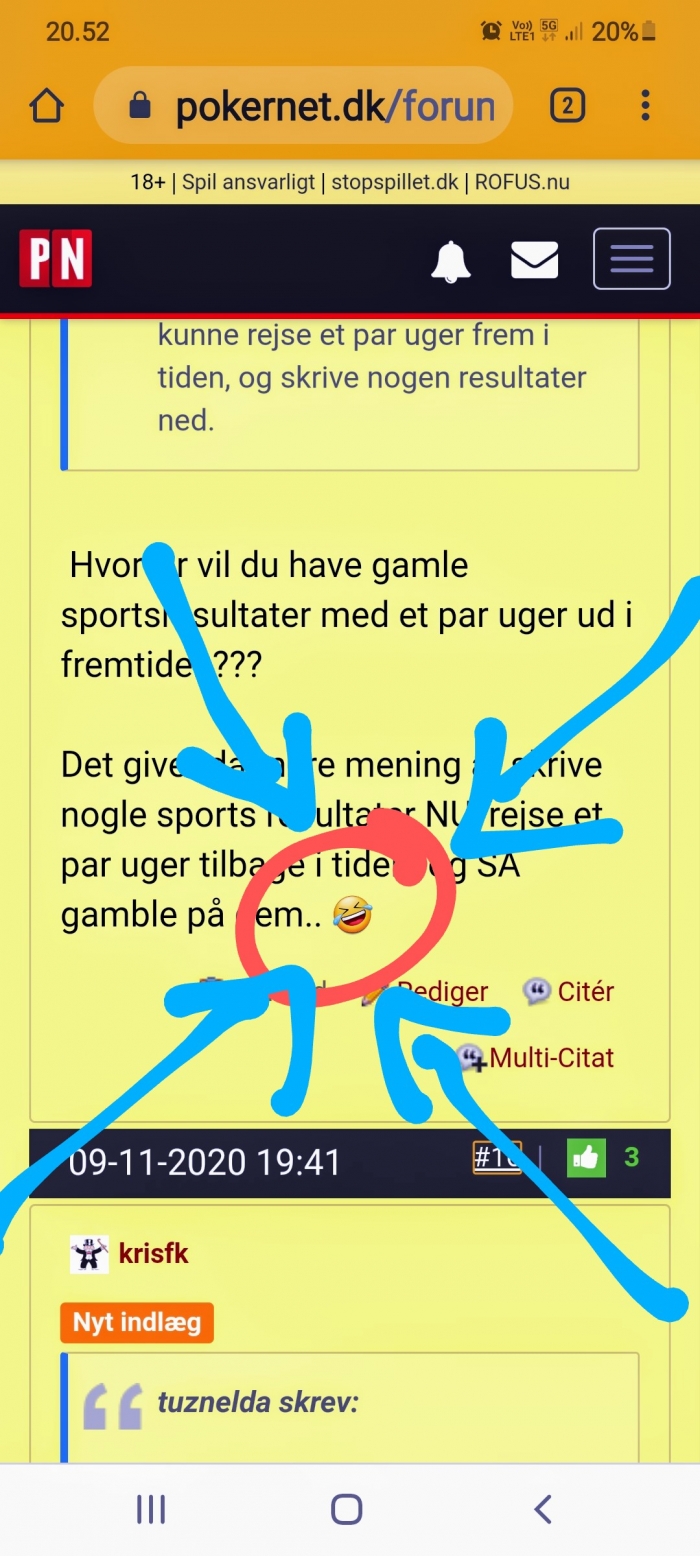Open krisfk's profile

[153, 1253]
